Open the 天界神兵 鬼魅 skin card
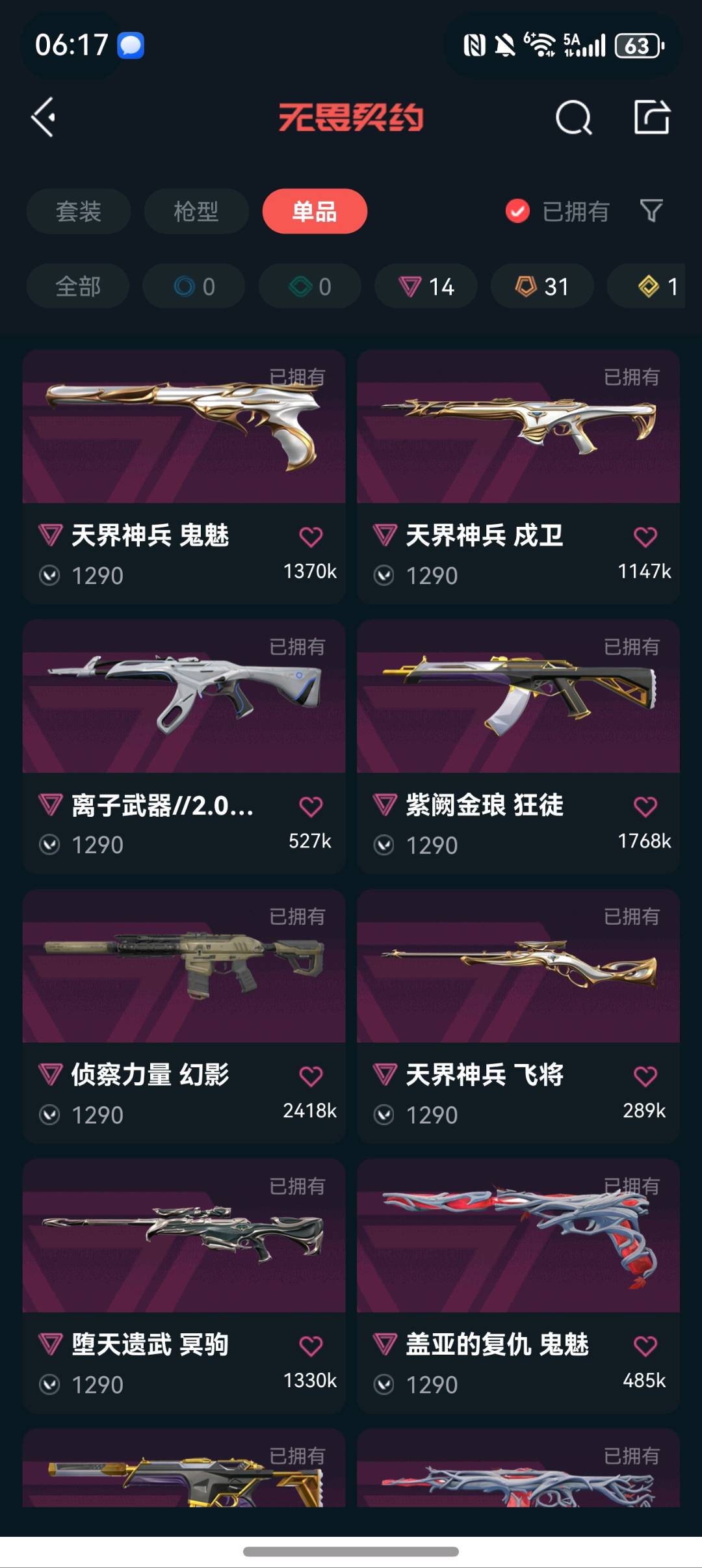This screenshot has width=702, height=1568. point(184,455)
